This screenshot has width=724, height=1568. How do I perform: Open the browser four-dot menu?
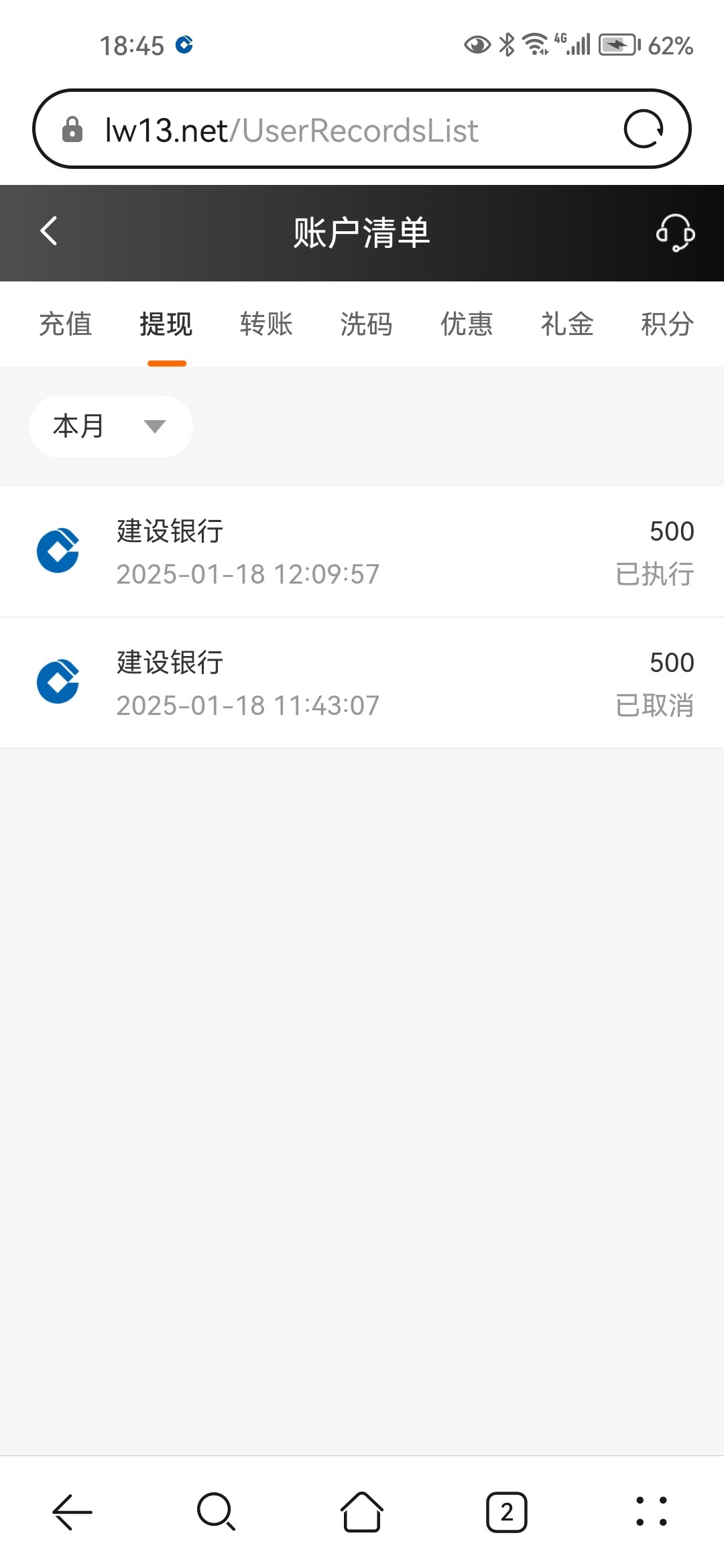coord(651,1512)
